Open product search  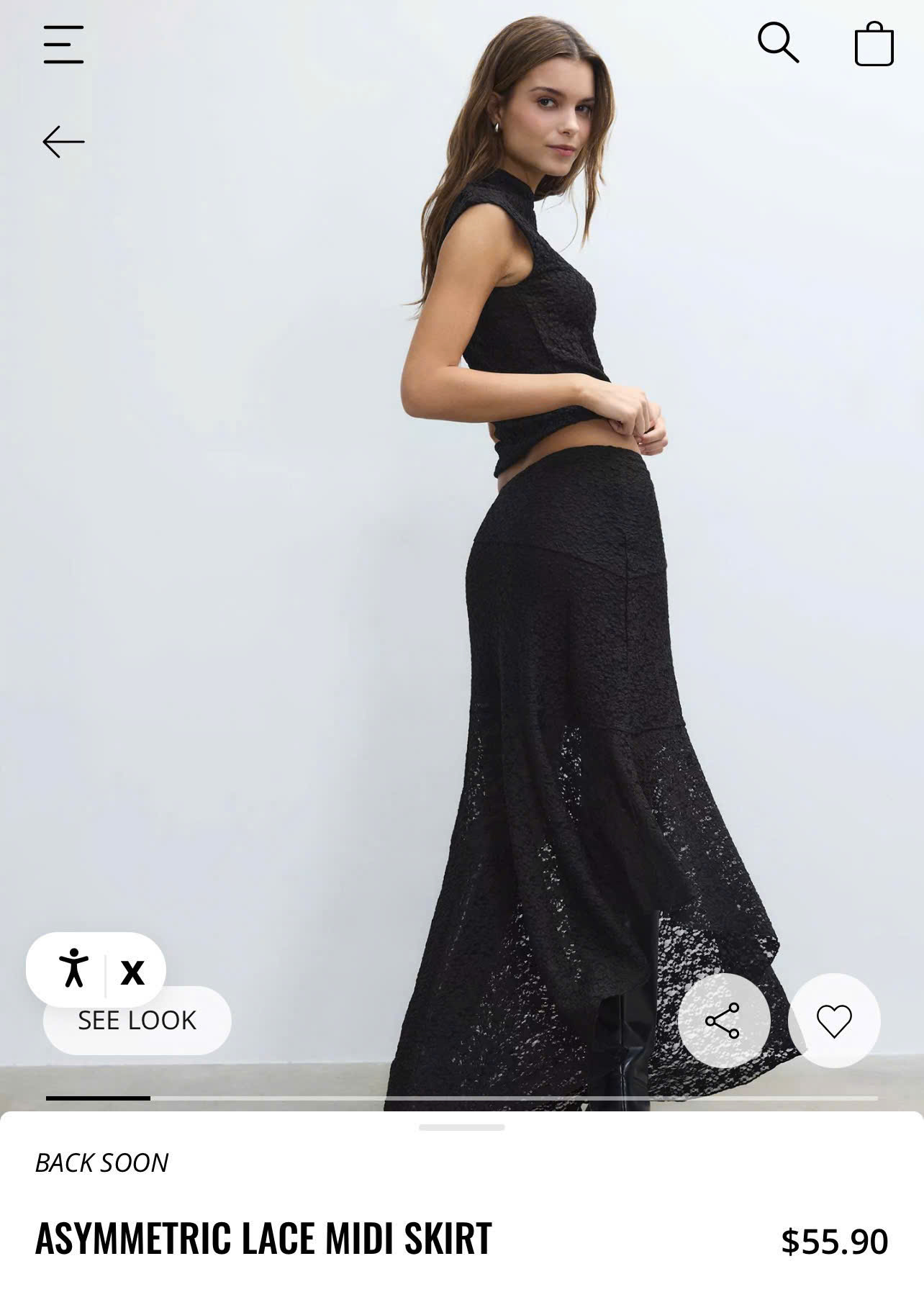click(778, 43)
